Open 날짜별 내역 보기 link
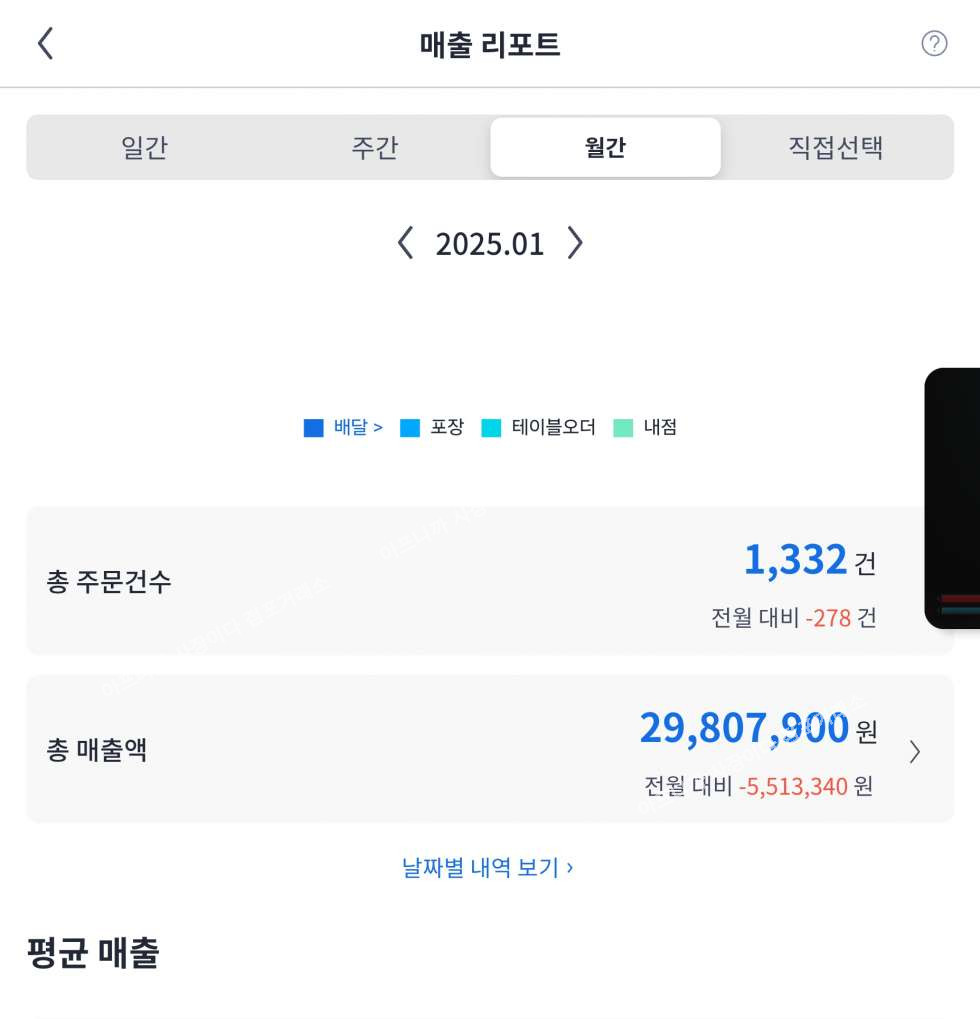Screen dimensions: 980x1019 (x=488, y=867)
